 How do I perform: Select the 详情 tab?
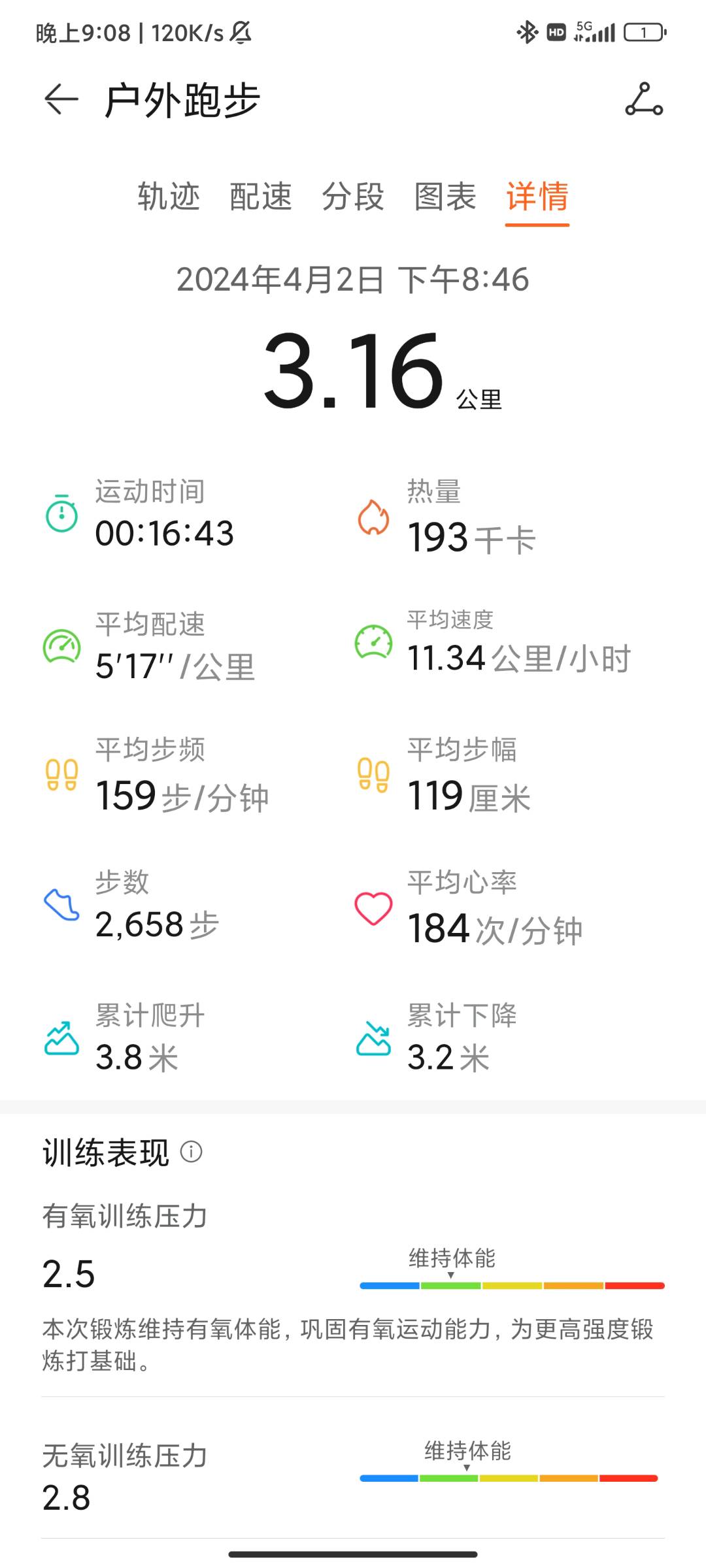tap(537, 197)
